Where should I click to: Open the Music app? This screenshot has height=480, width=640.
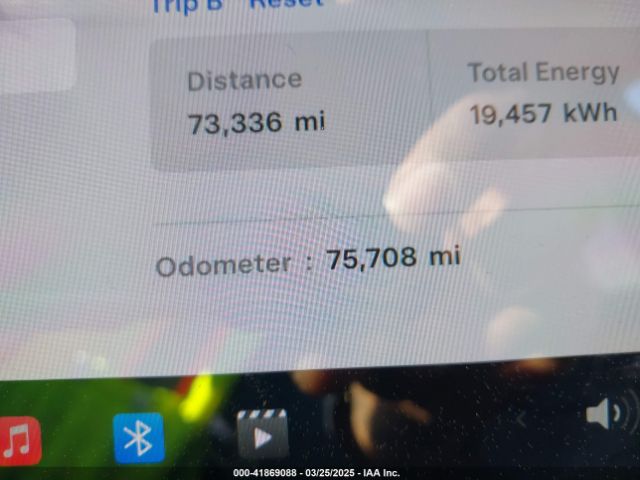(17, 439)
